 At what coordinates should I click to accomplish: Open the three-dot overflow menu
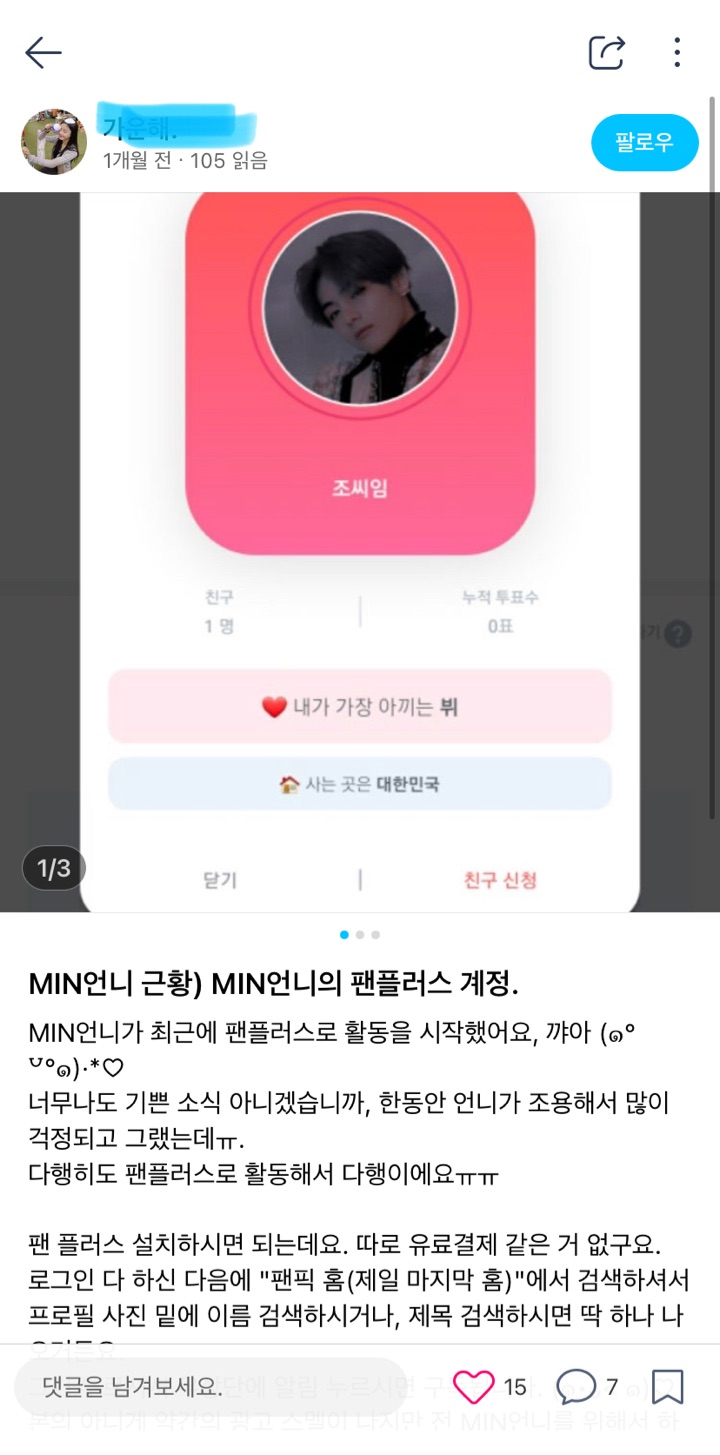(x=677, y=53)
